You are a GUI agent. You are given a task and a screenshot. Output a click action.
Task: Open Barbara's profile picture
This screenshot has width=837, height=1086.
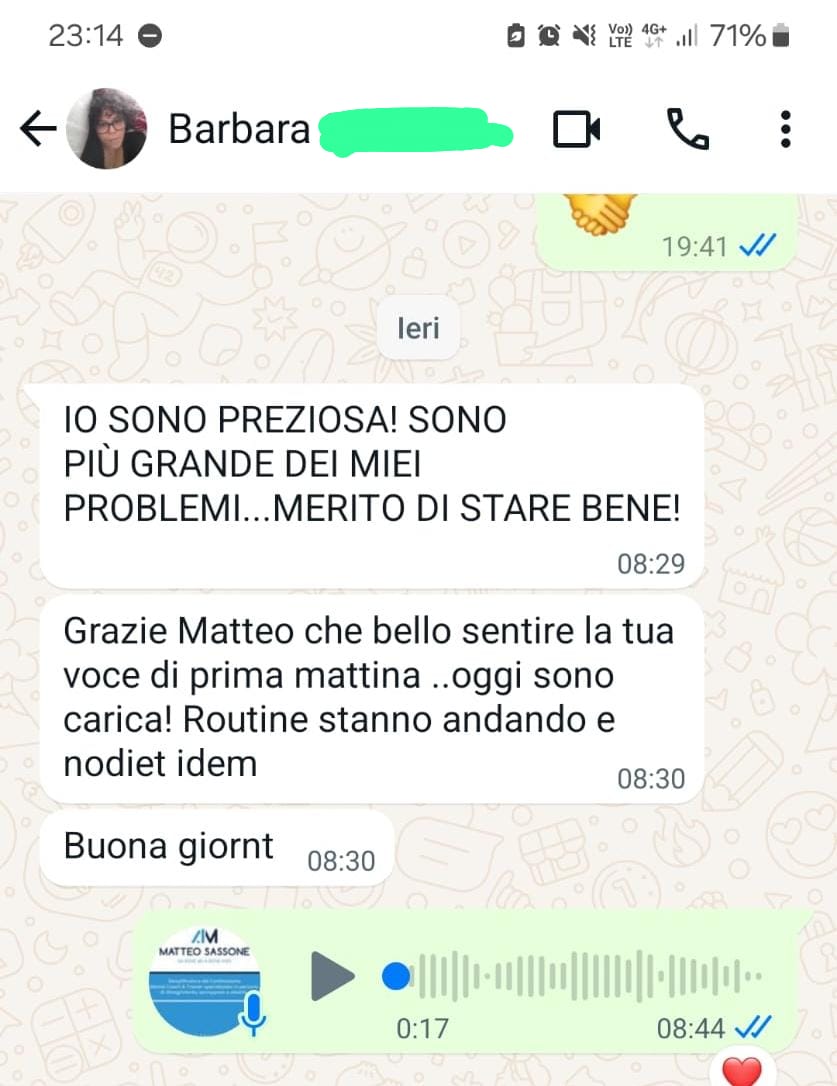coord(106,129)
